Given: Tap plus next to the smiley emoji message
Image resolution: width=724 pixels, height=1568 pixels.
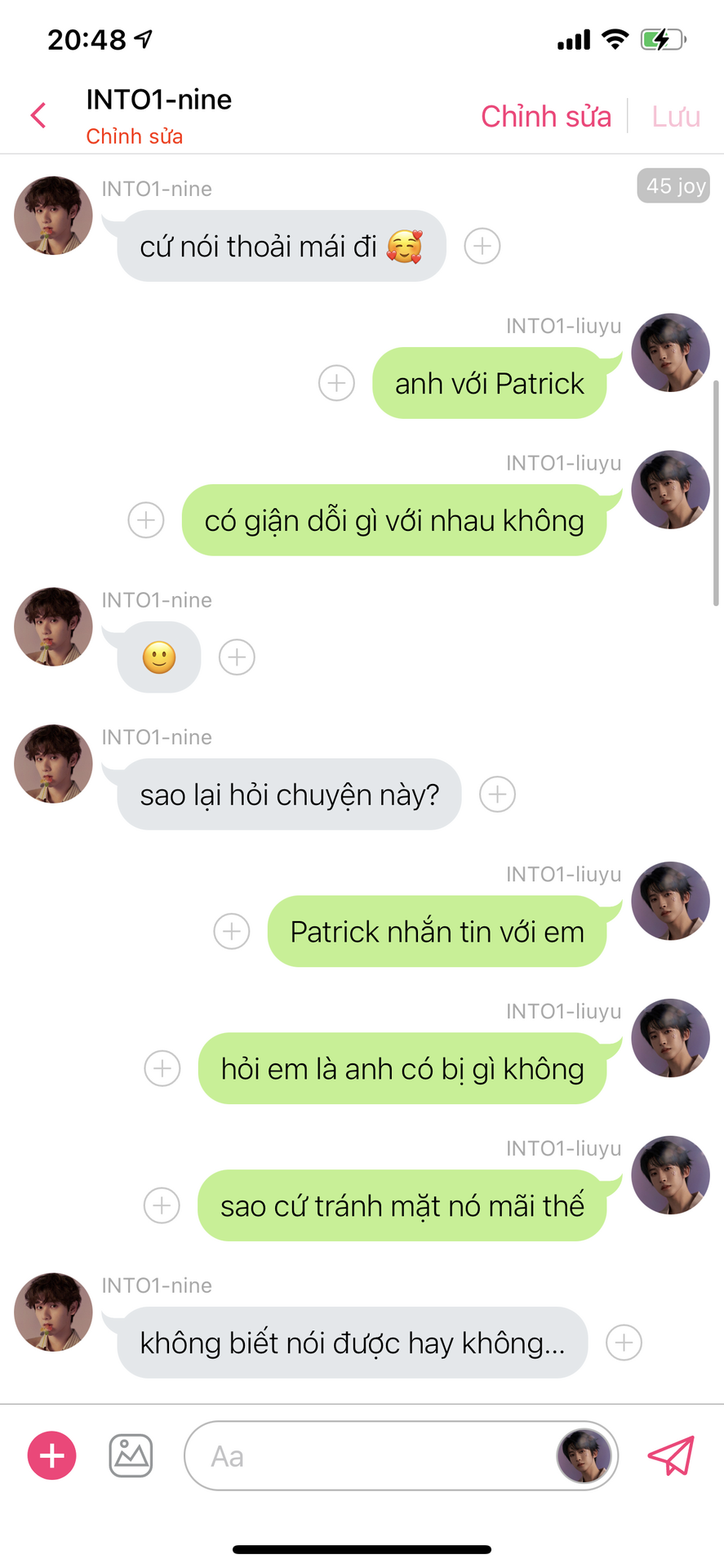Looking at the screenshot, I should [237, 657].
